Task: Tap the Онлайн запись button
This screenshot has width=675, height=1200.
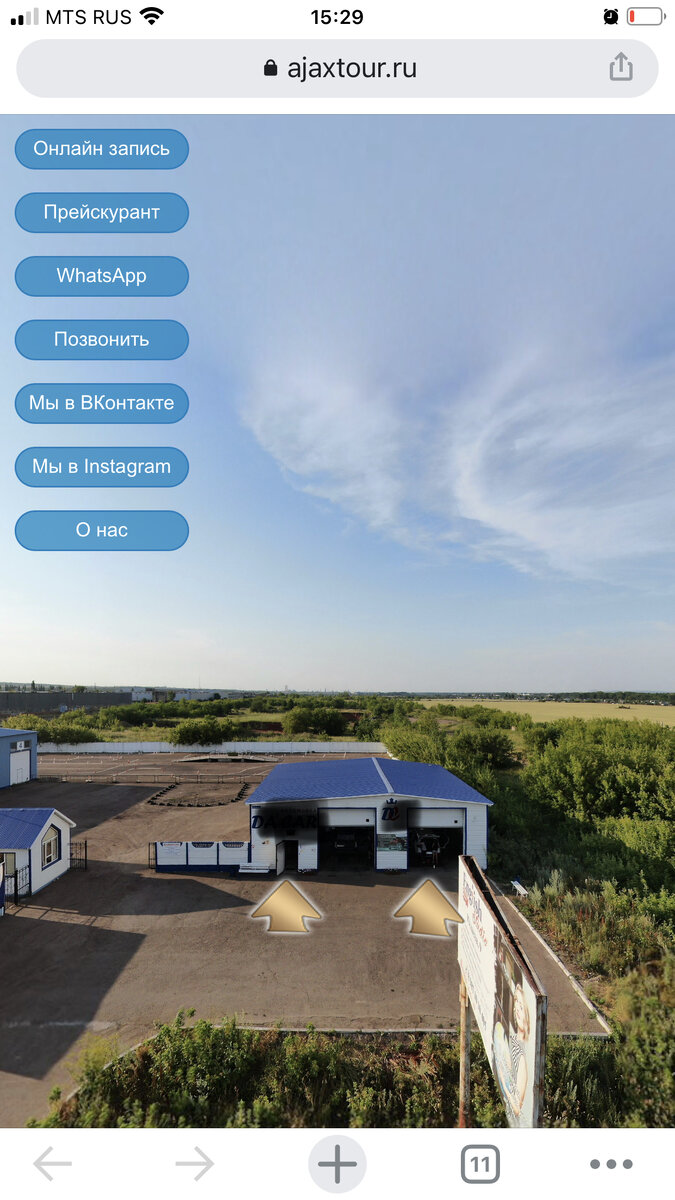Action: (101, 149)
